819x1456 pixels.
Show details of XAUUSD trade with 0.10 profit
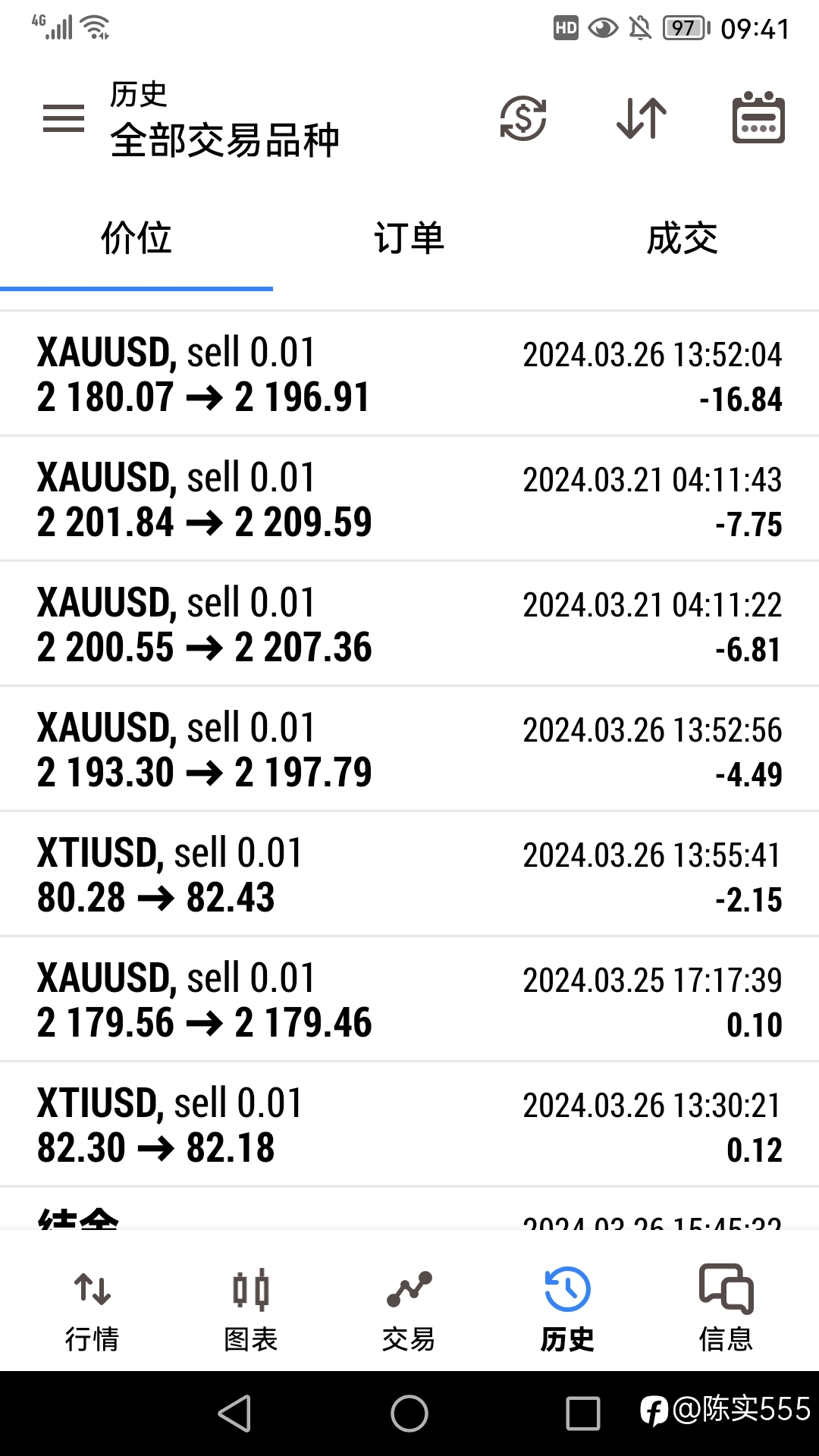coord(409,999)
